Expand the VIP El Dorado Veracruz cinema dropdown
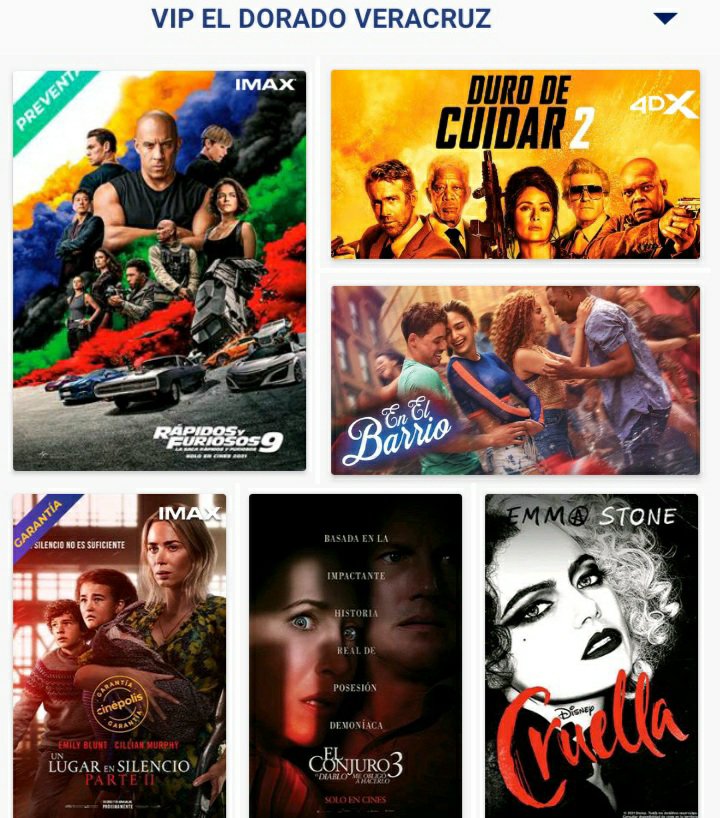The image size is (720, 818). (664, 19)
